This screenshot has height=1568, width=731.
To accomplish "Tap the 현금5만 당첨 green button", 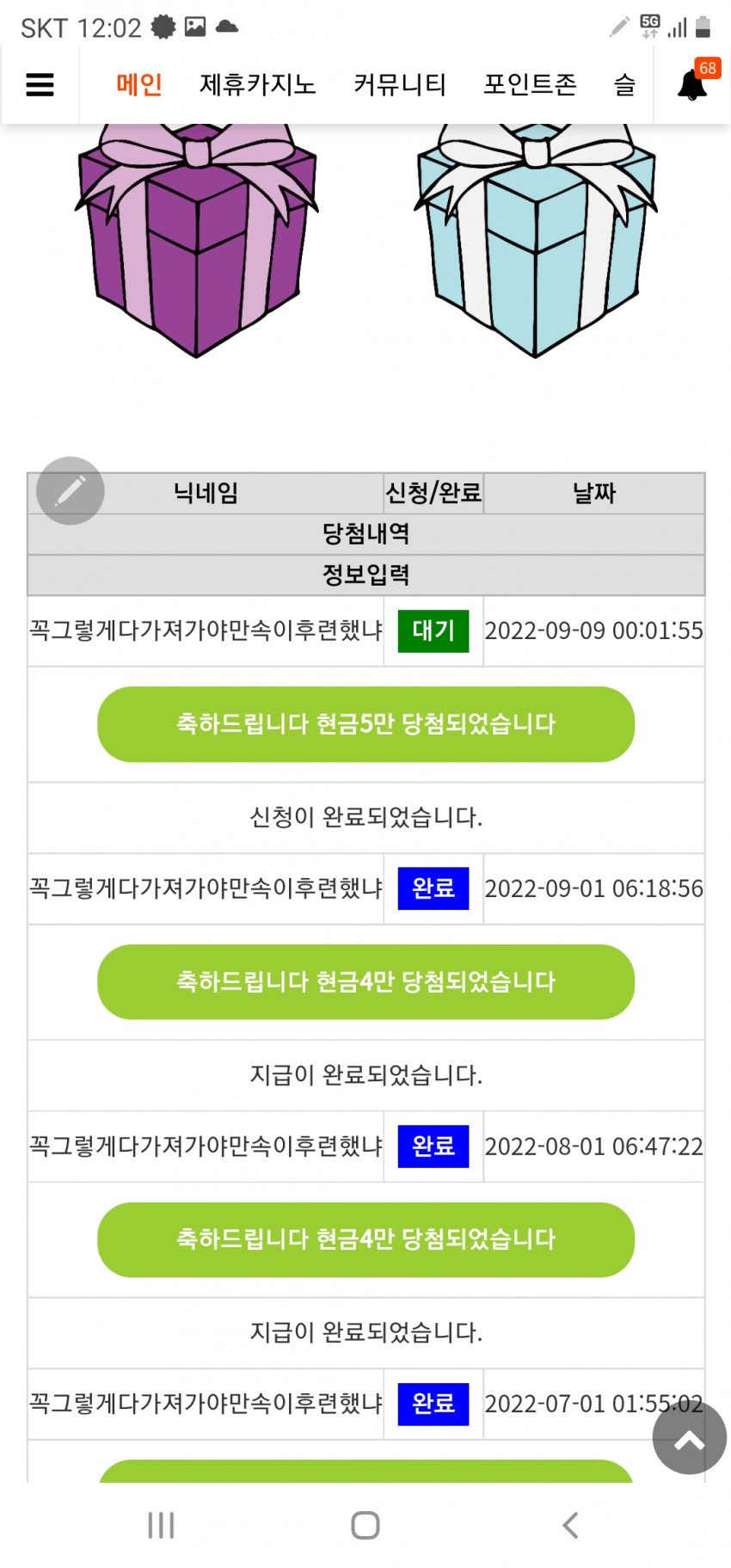I will (366, 724).
